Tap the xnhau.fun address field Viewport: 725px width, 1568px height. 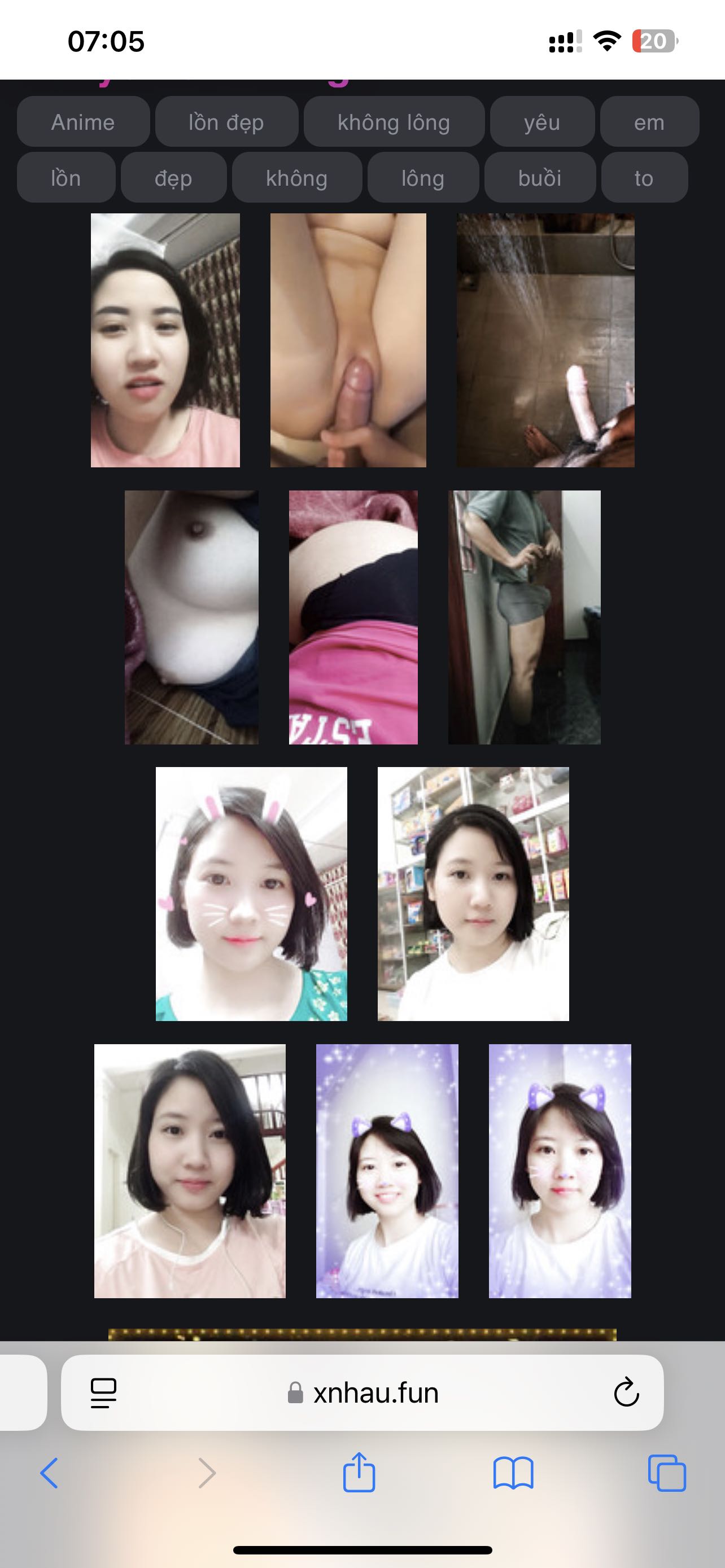(x=375, y=1392)
